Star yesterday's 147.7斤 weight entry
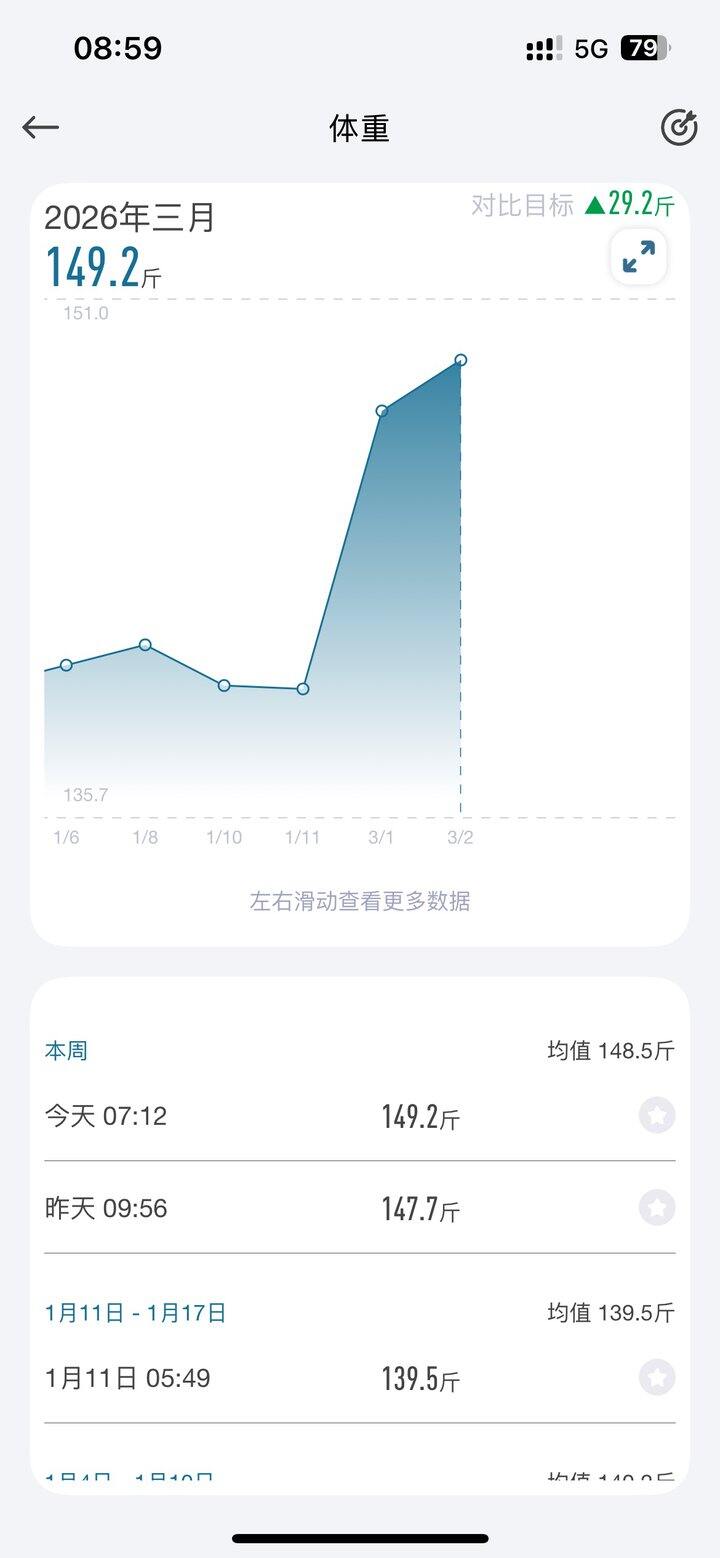 pos(656,1208)
